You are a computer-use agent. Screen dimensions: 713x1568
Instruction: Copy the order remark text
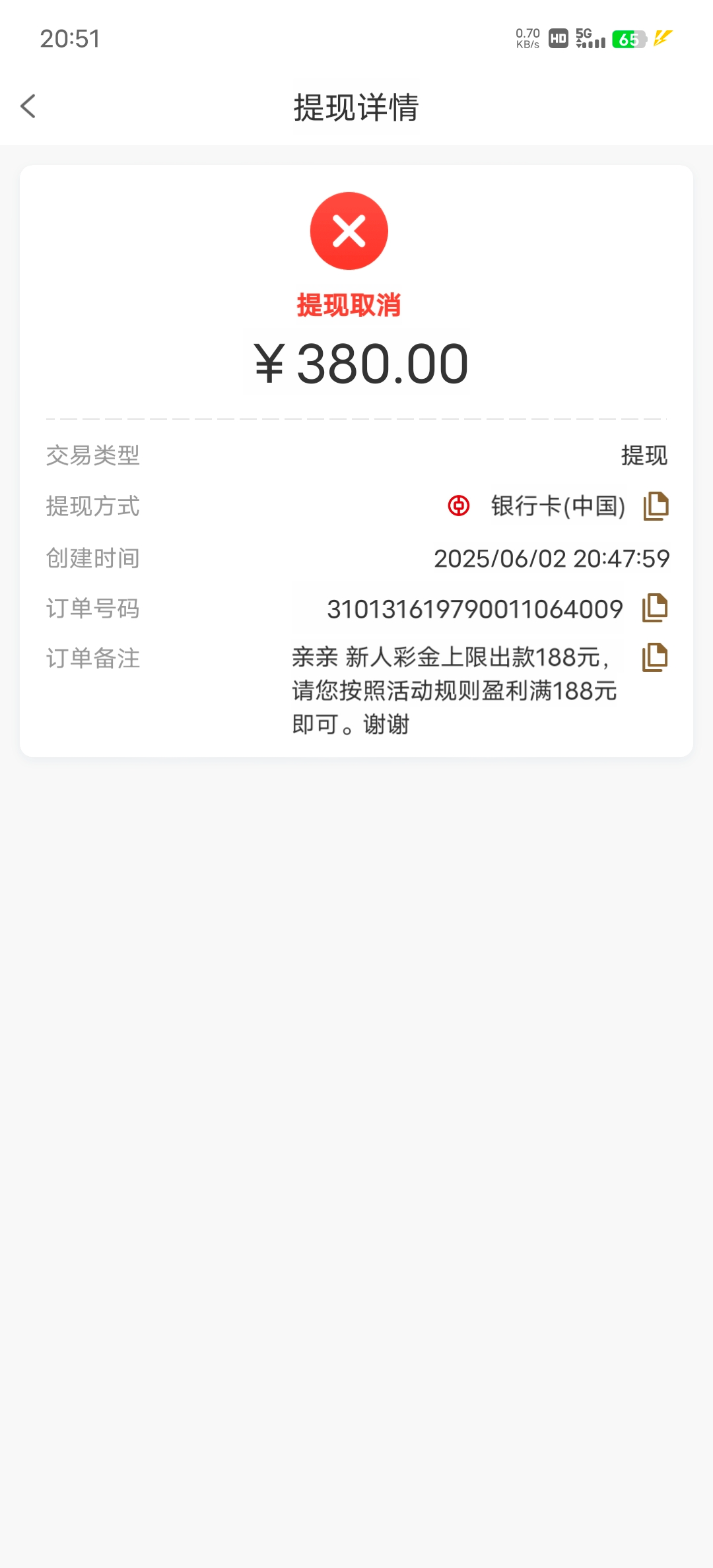tap(655, 657)
